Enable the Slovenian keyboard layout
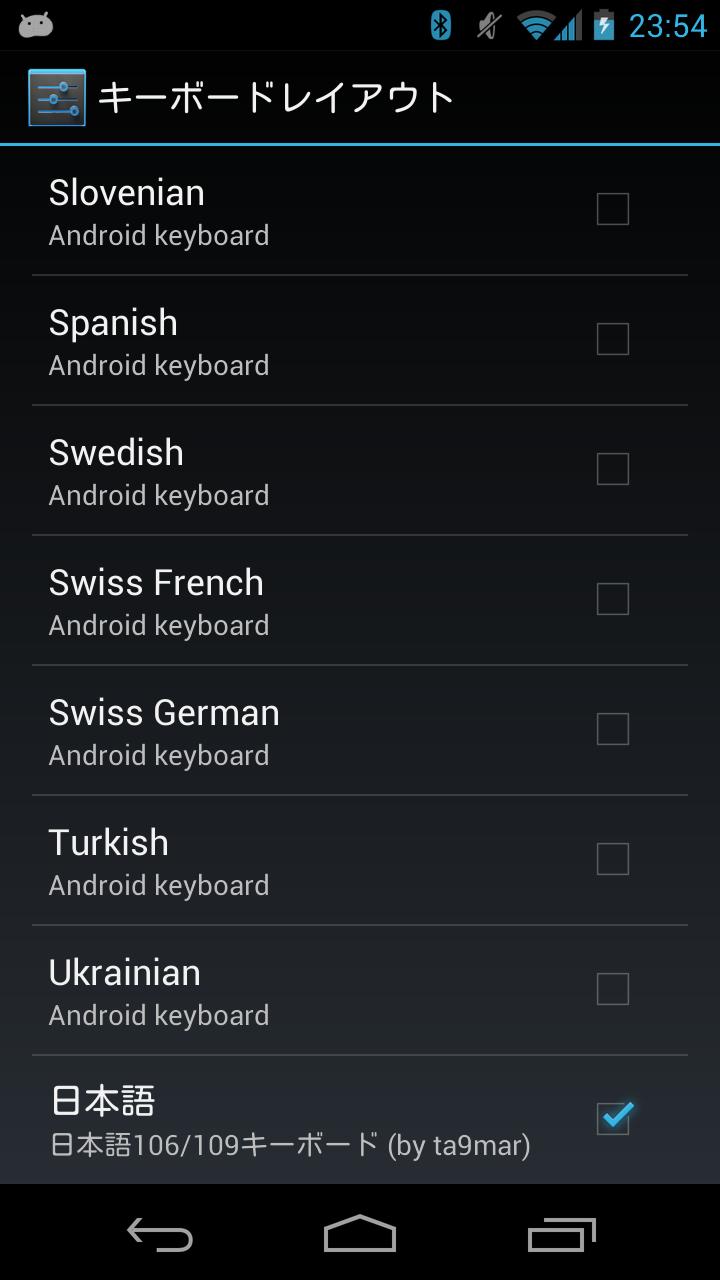 612,210
